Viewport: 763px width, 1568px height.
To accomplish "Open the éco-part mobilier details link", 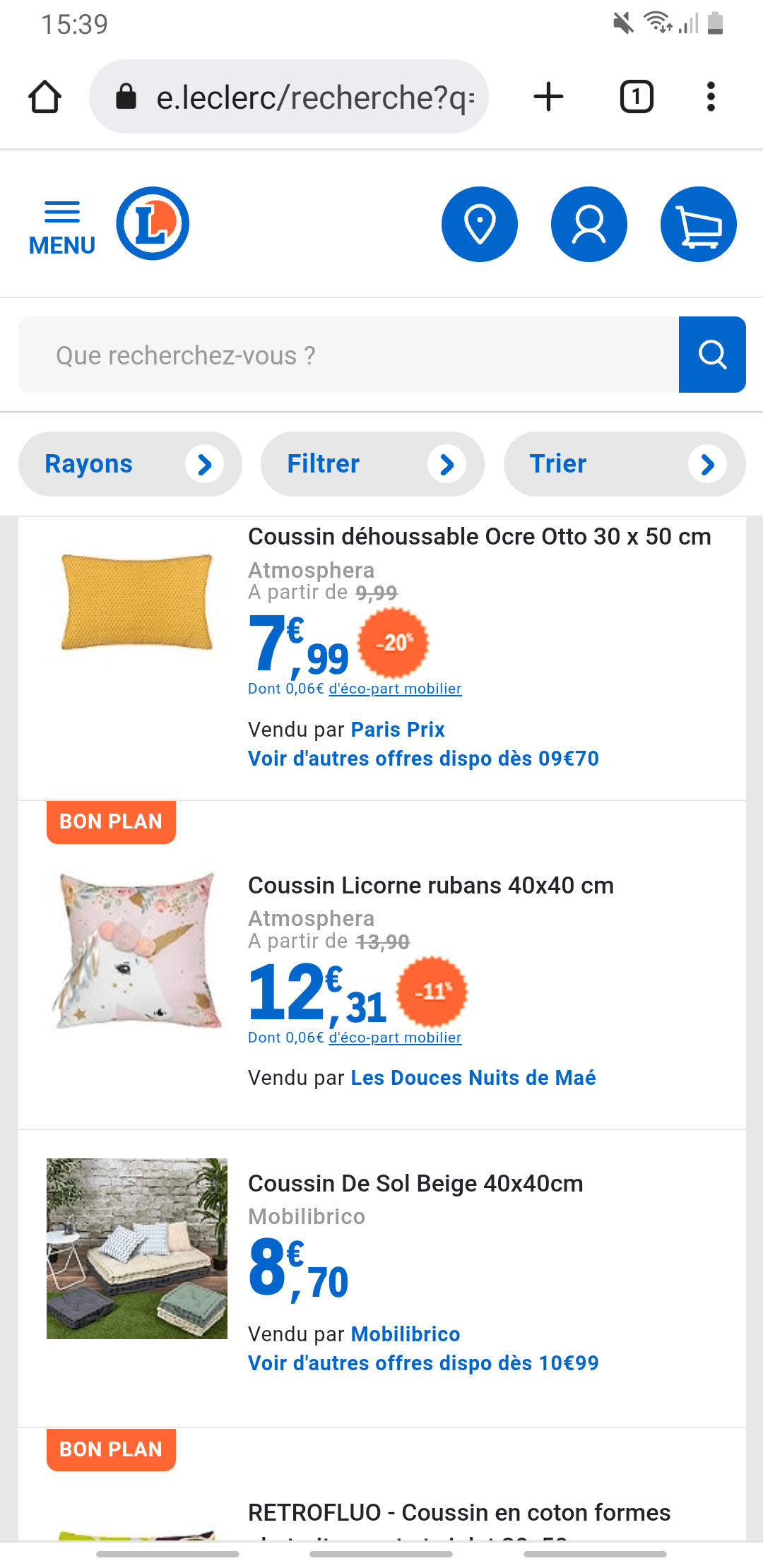I will pyautogui.click(x=394, y=689).
